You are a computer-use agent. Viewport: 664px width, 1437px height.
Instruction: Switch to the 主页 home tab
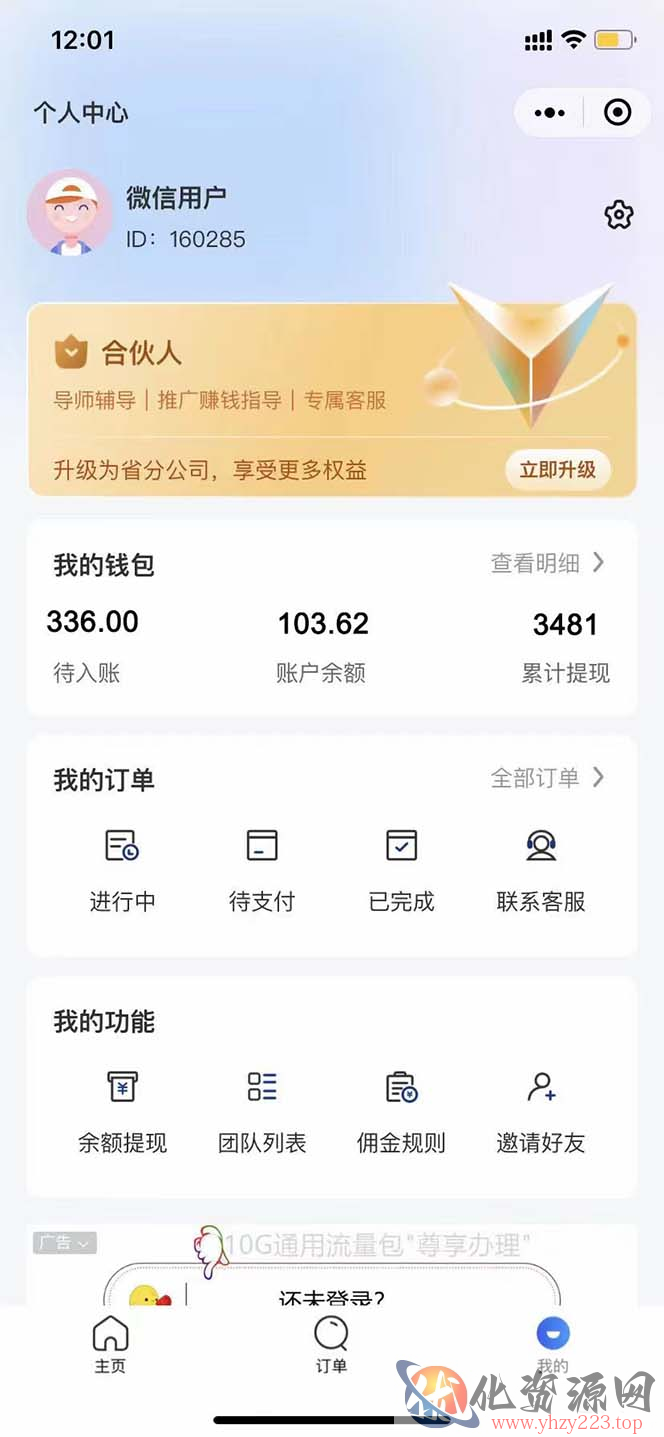[x=110, y=1345]
